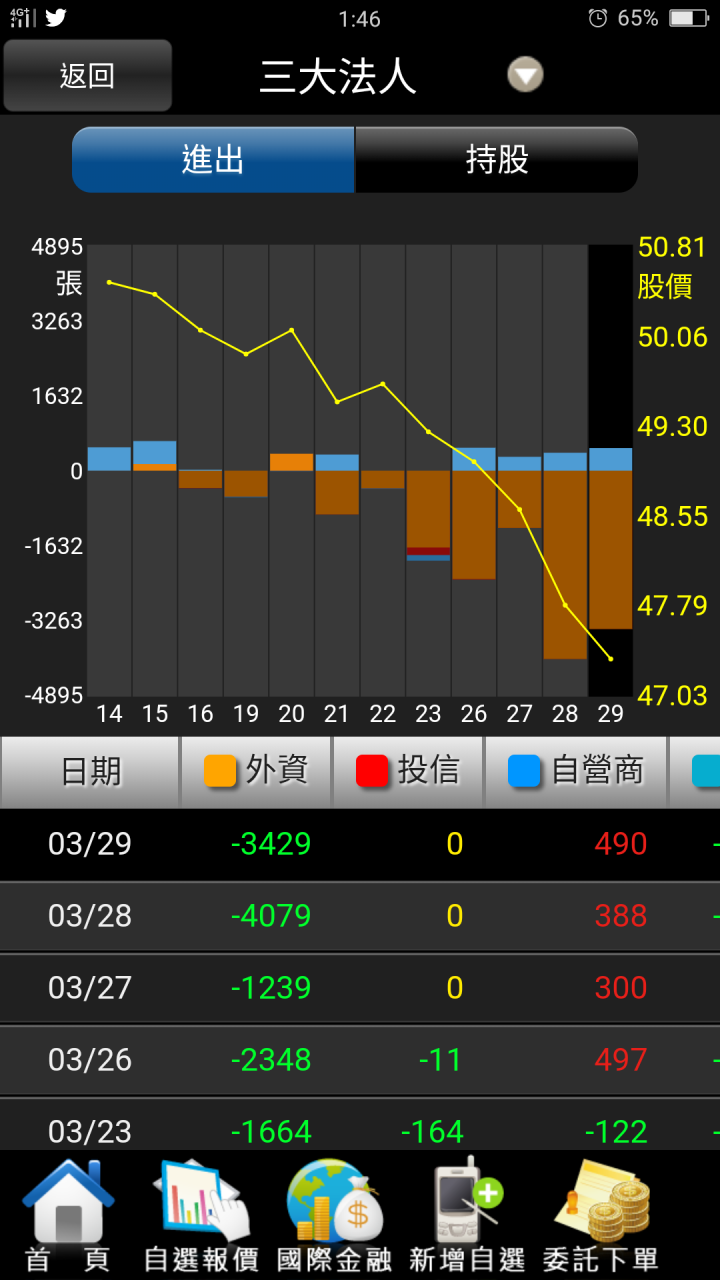Viewport: 720px width, 1280px height.
Task: Open 自選報價 watchlist quotes
Action: pos(202,1216)
